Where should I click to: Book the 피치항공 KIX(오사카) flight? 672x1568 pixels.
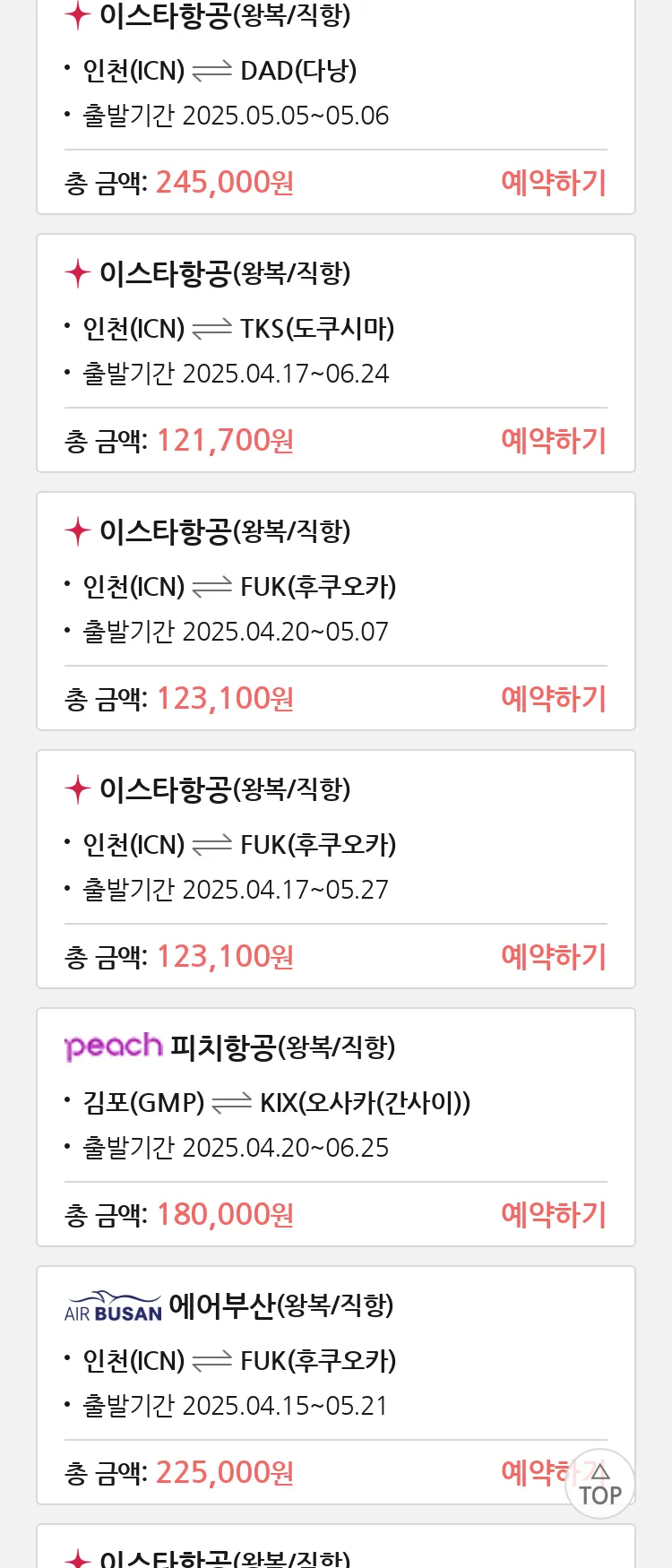pos(553,1215)
